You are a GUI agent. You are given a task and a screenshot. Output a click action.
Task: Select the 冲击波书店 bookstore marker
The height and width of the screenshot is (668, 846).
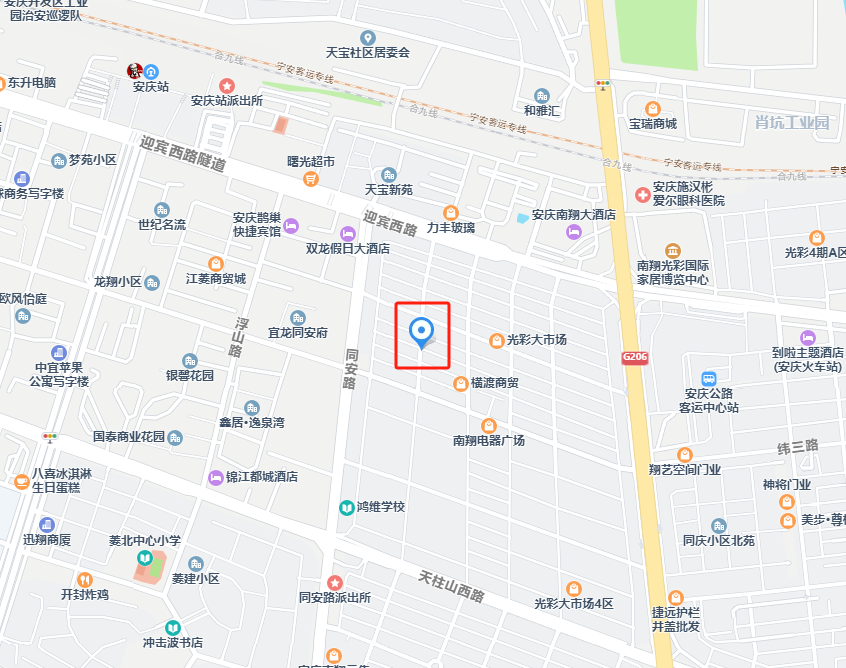(173, 627)
